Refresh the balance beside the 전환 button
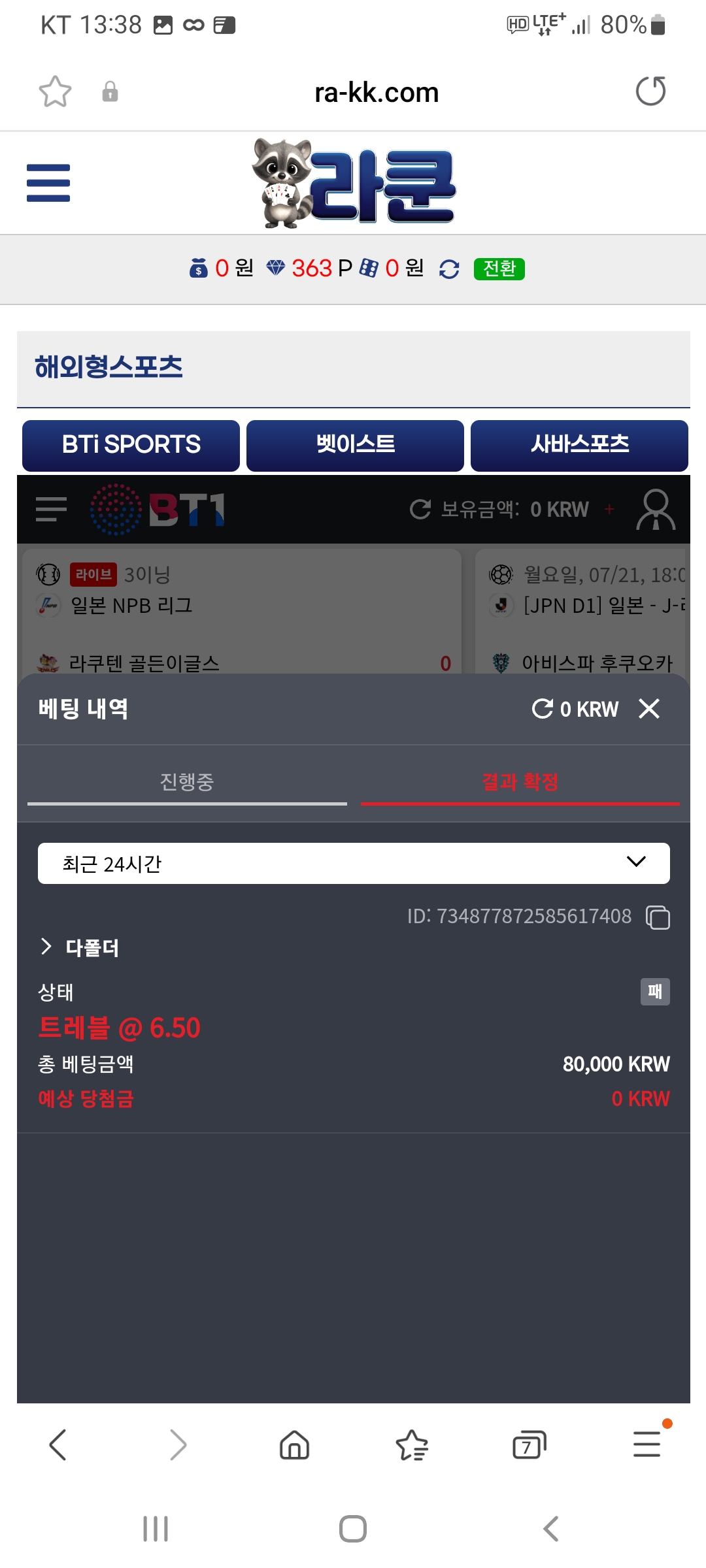706x1568 pixels. pos(449,269)
